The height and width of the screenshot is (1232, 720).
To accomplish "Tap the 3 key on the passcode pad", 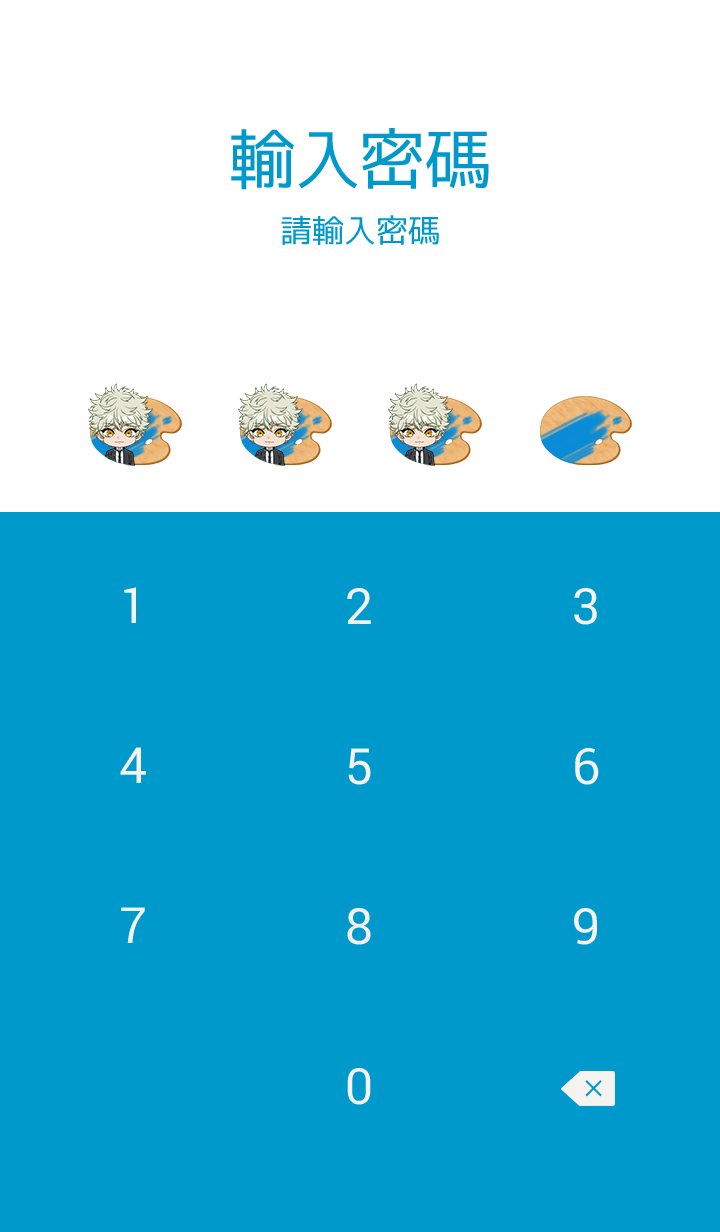I will pos(586,607).
